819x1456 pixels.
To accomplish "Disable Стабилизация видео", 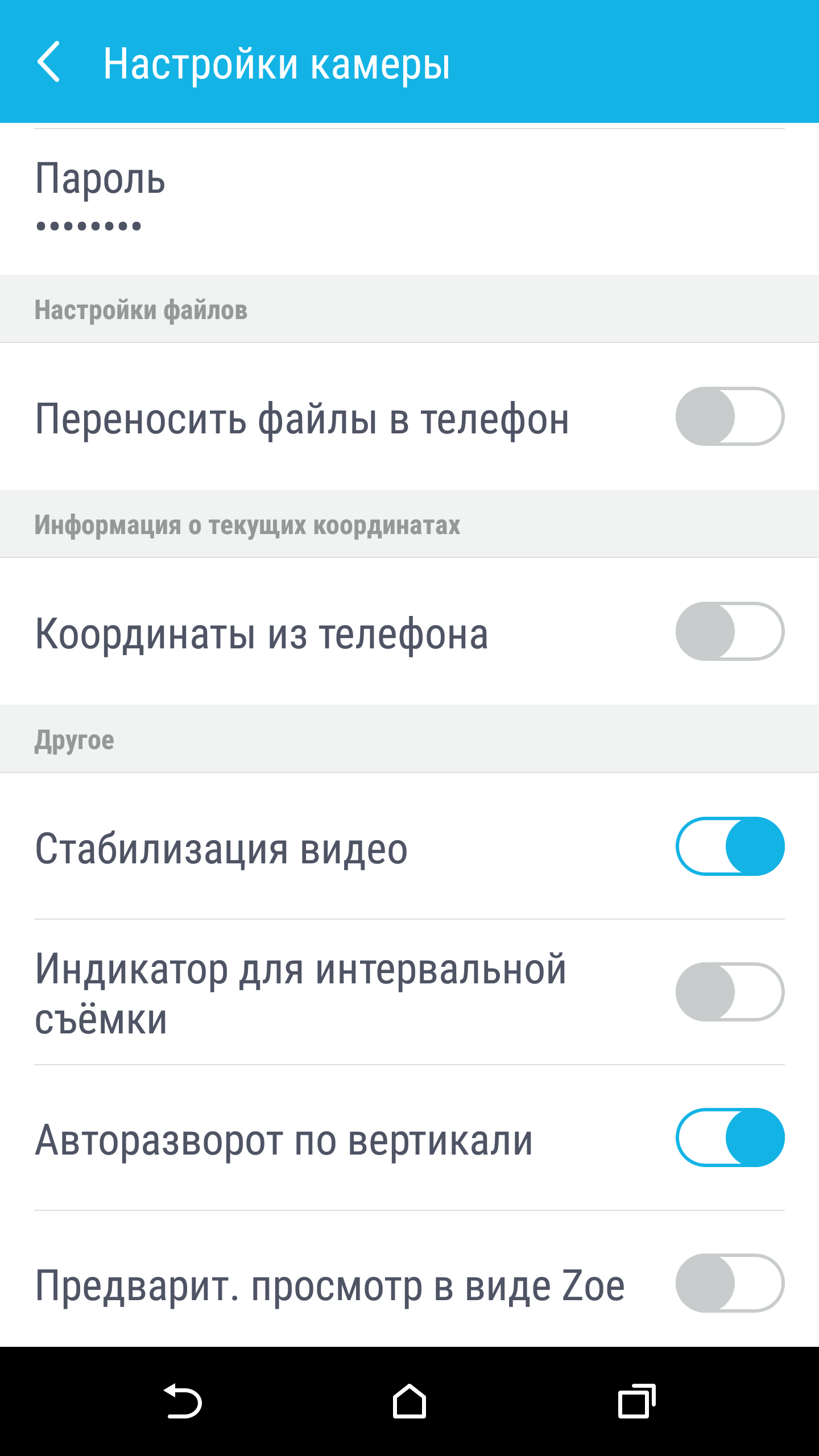I will [729, 846].
